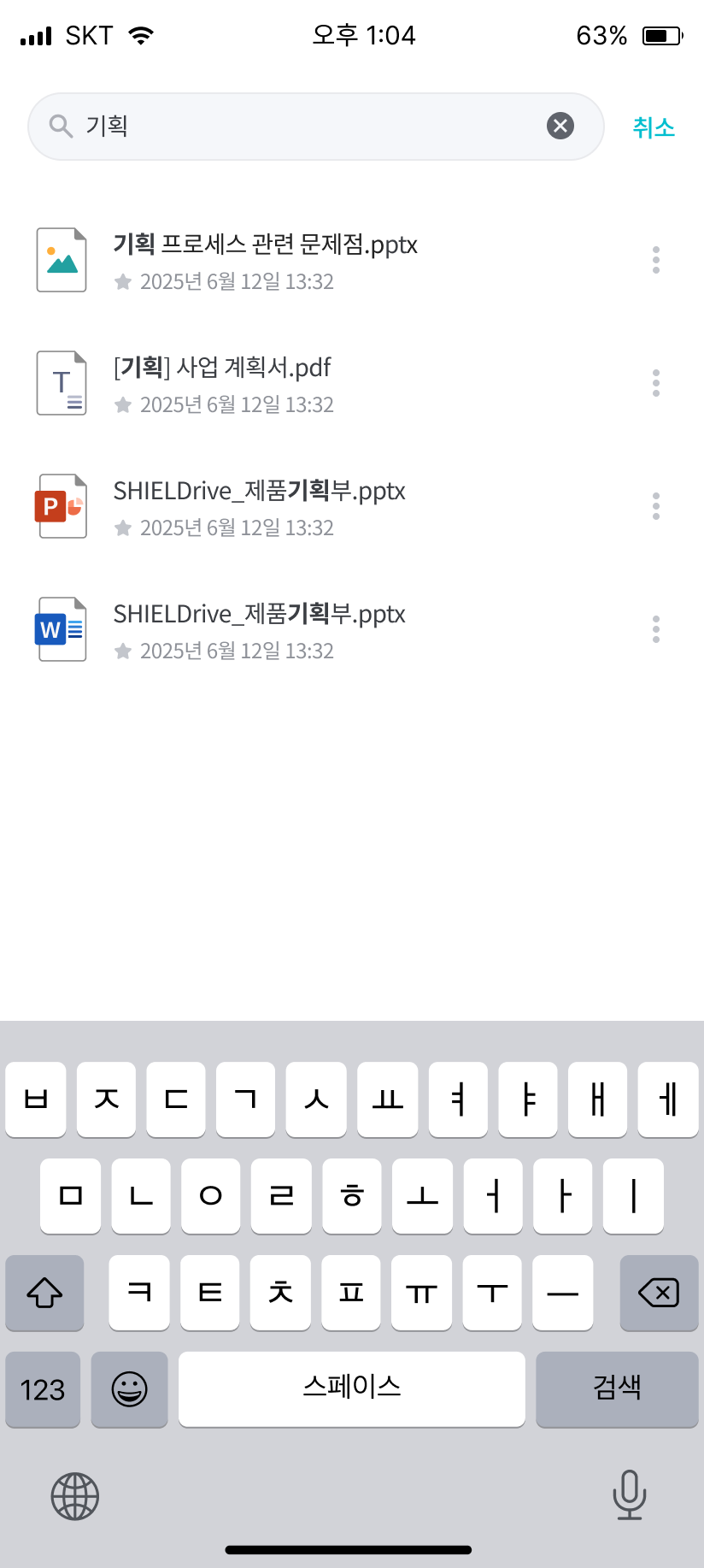Image resolution: width=704 pixels, height=1568 pixels.
Task: Start voice dictation with the microphone
Action: pyautogui.click(x=629, y=1495)
